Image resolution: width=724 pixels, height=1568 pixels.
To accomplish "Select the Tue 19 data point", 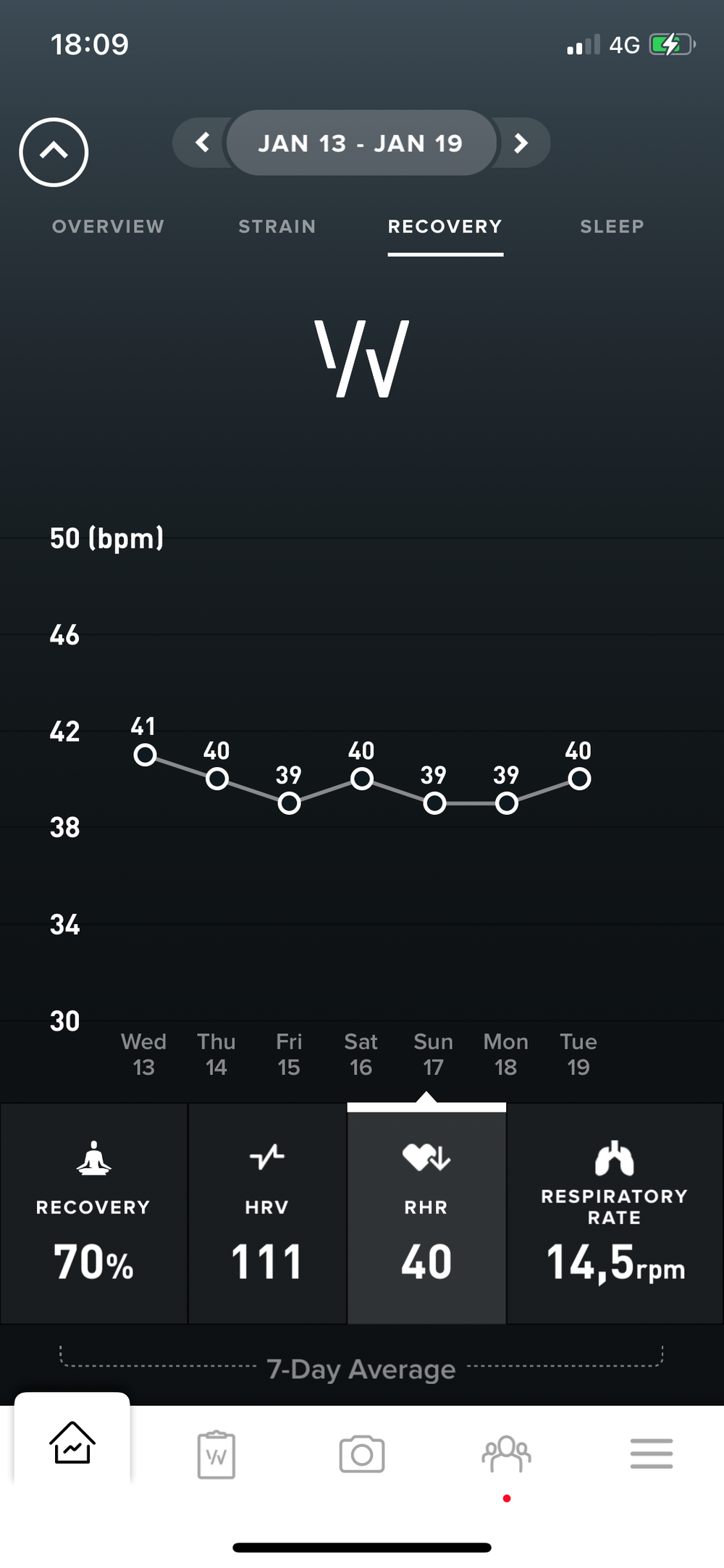I will [x=578, y=779].
